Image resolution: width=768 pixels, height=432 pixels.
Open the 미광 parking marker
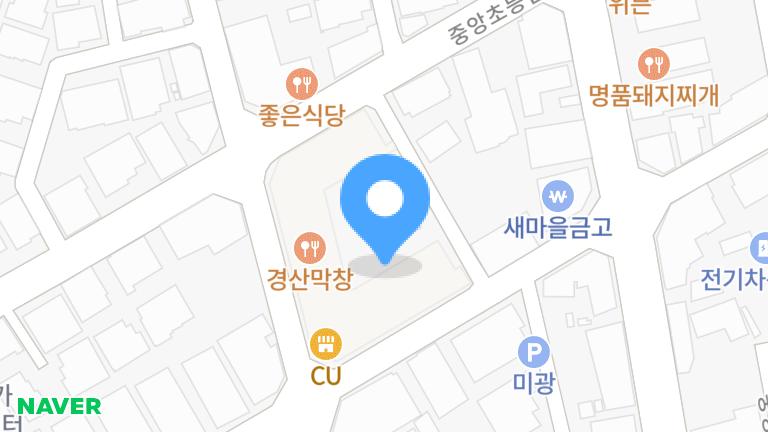click(x=534, y=352)
